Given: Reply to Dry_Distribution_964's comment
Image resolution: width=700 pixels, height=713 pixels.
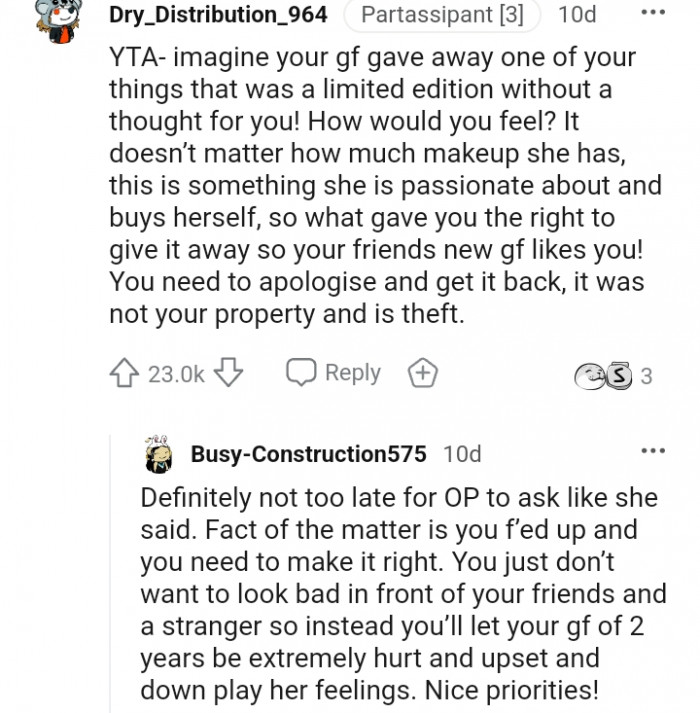Looking at the screenshot, I should click(334, 373).
